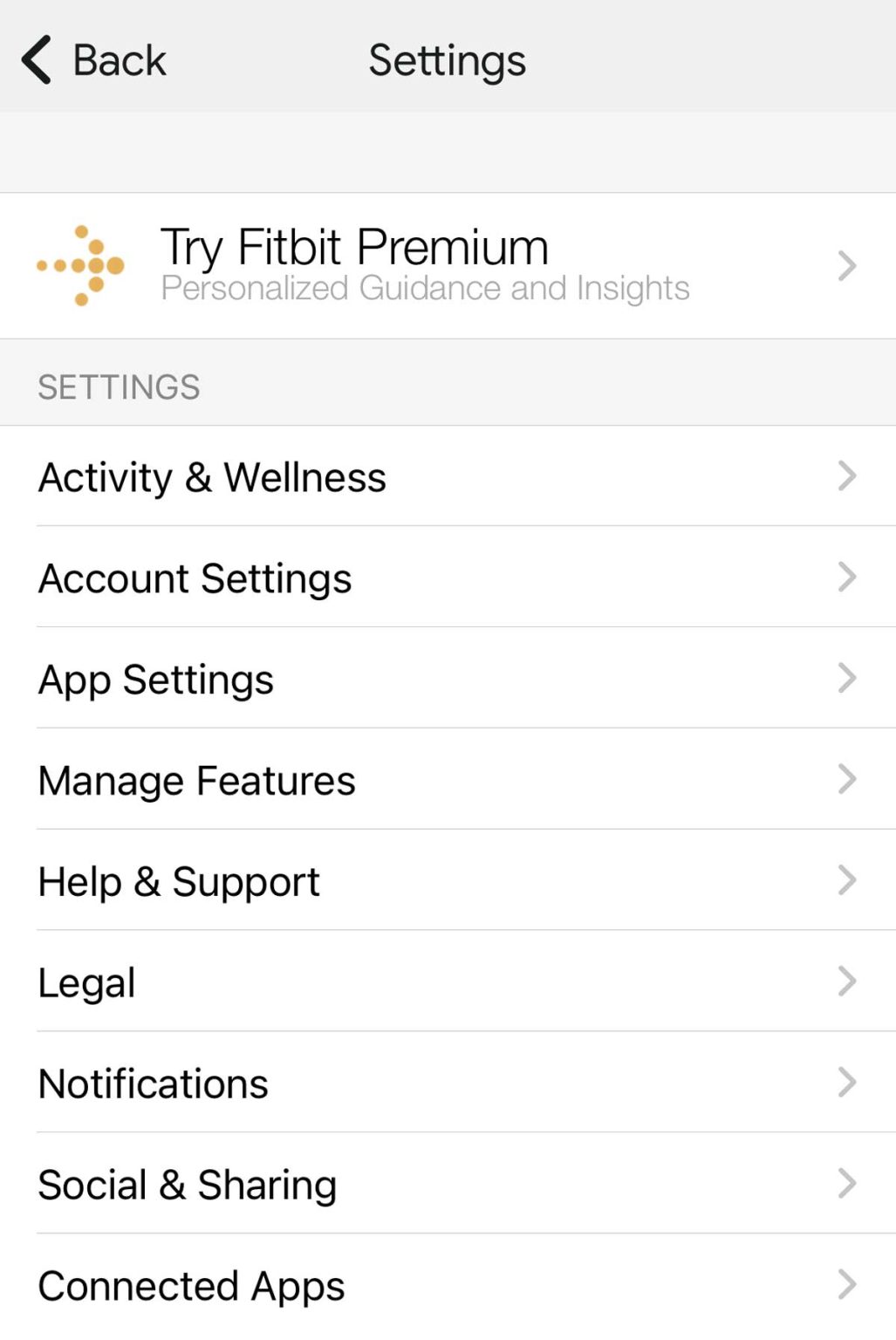896x1340 pixels.
Task: Open Account Settings
Action: click(195, 578)
